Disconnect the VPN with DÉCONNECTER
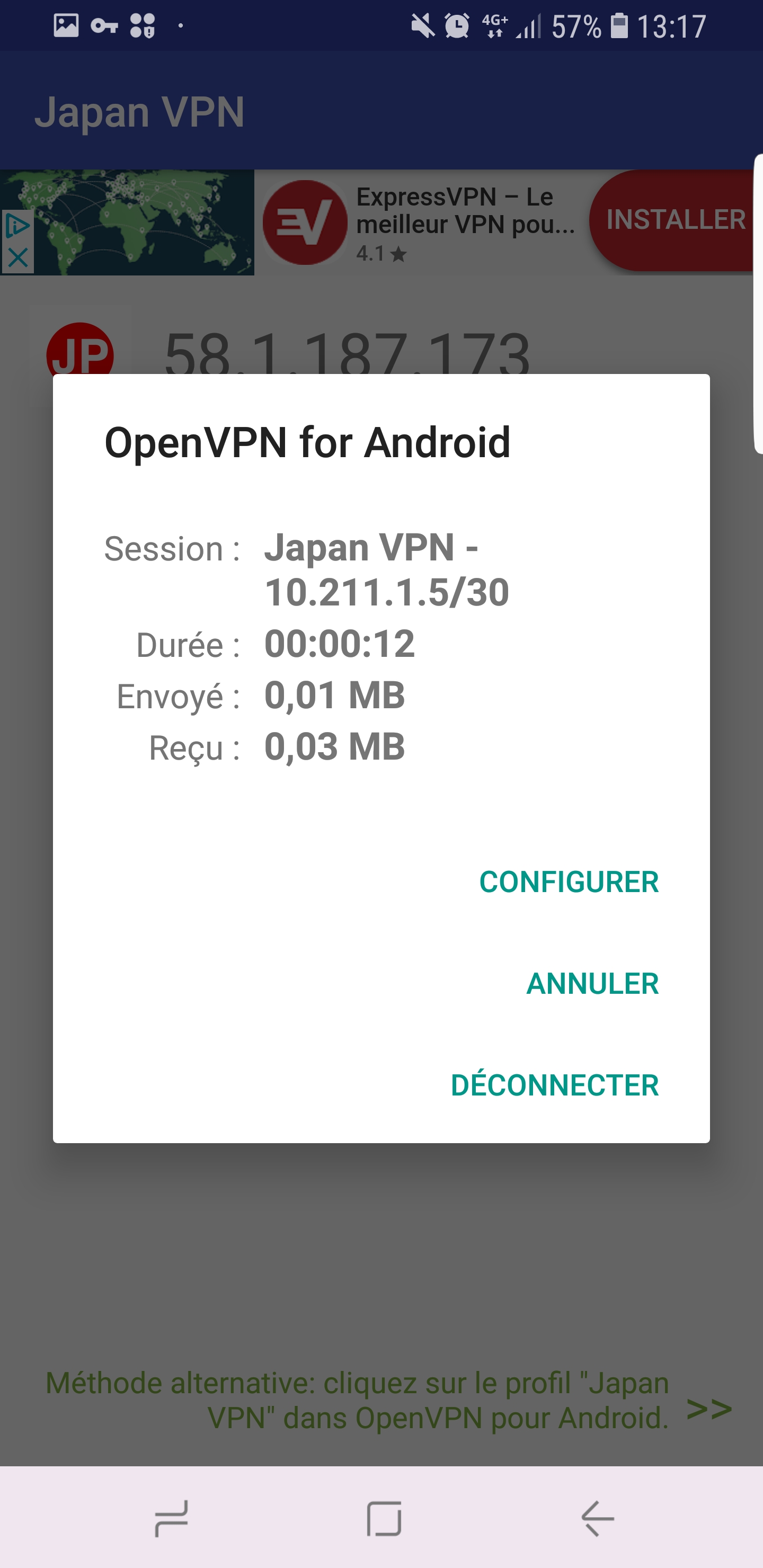Image resolution: width=763 pixels, height=1568 pixels. point(554,1085)
